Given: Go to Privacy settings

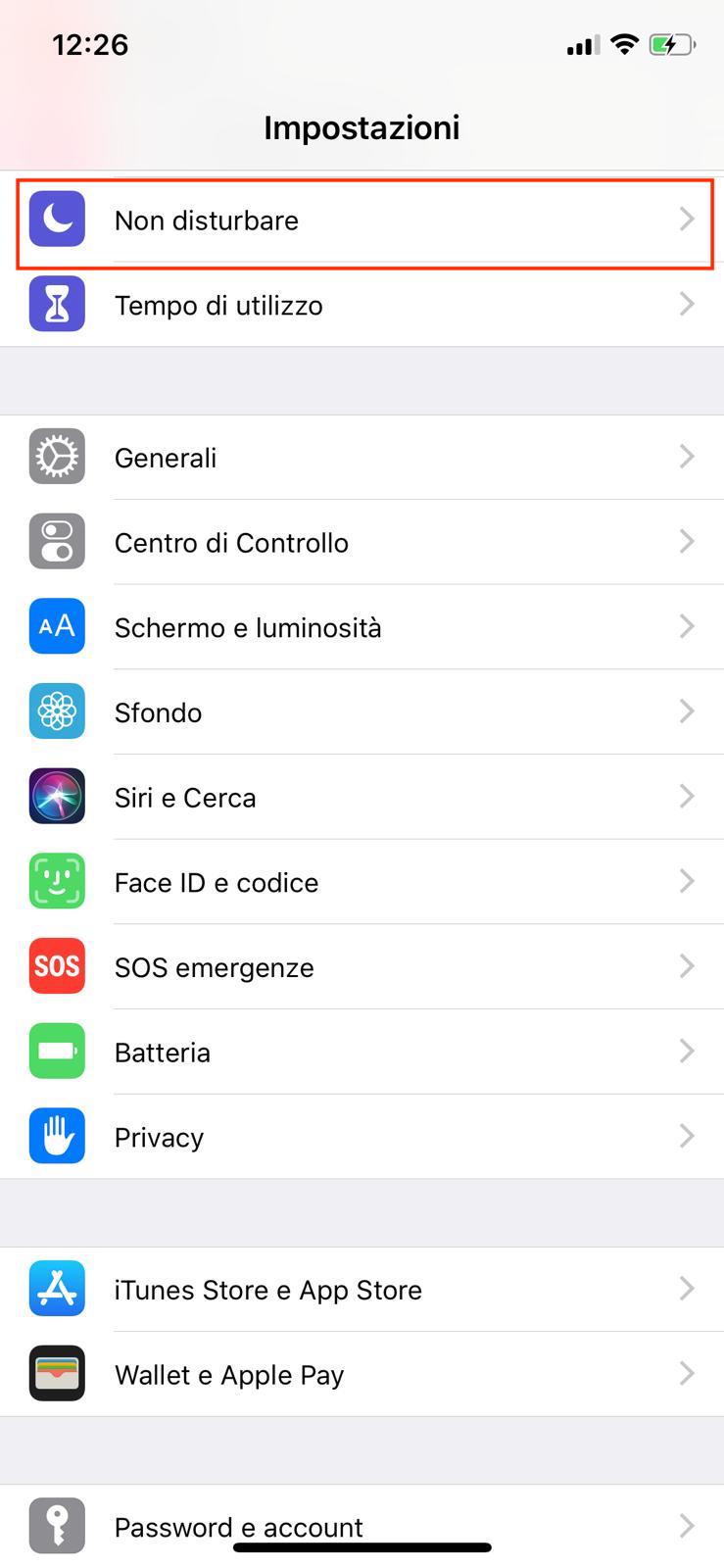Looking at the screenshot, I should (x=362, y=1137).
